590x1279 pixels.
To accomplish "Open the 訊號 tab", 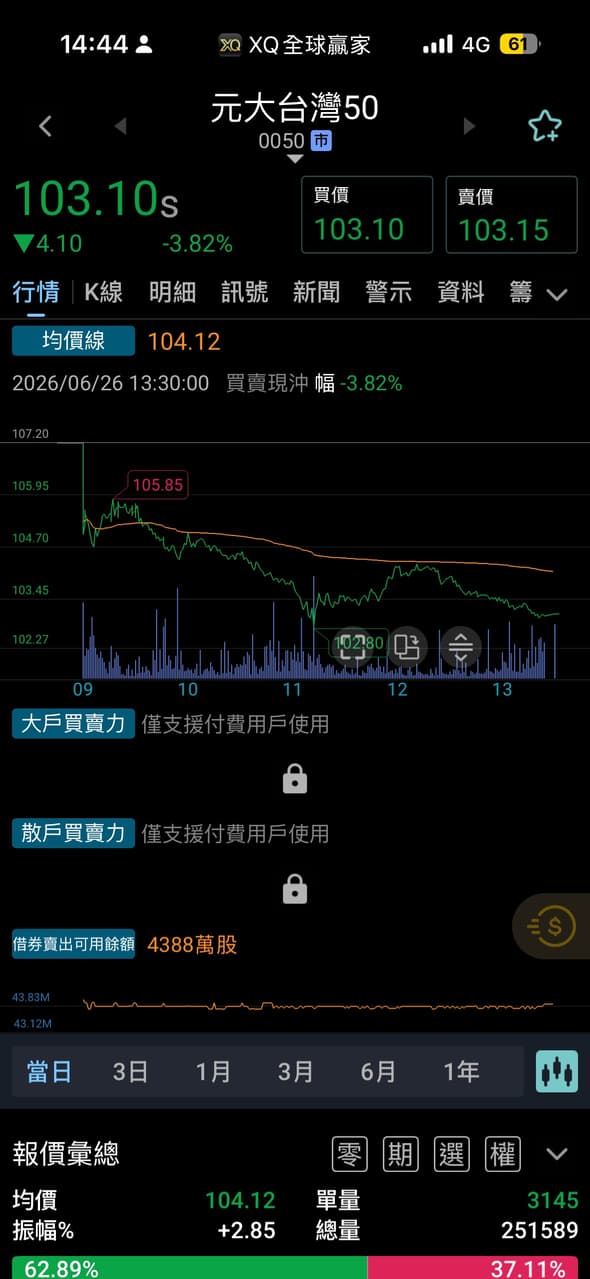I will pos(244,292).
